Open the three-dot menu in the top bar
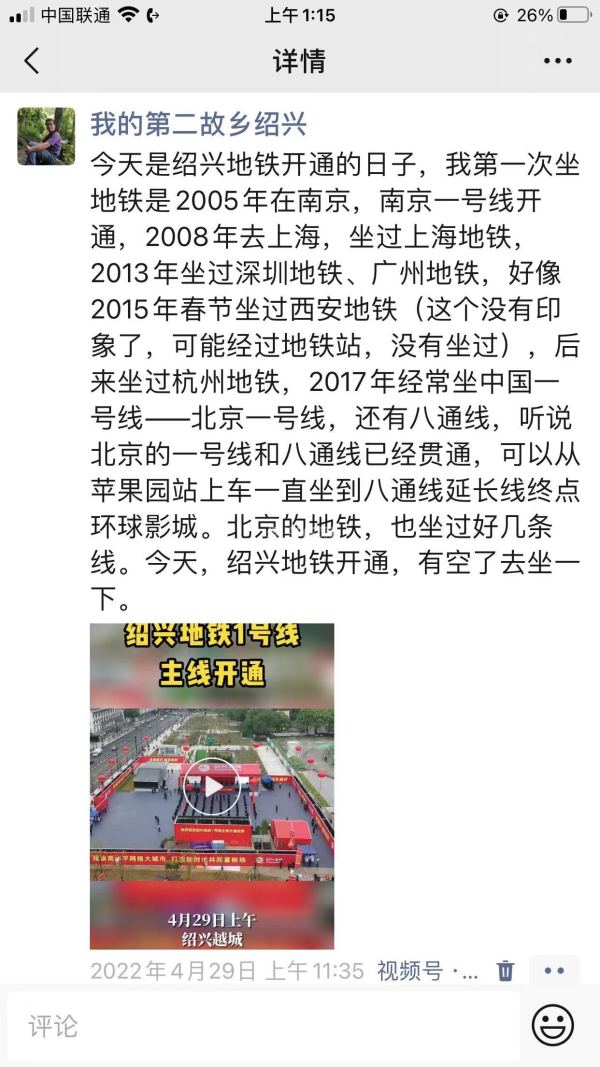The image size is (600, 1067). [x=557, y=61]
